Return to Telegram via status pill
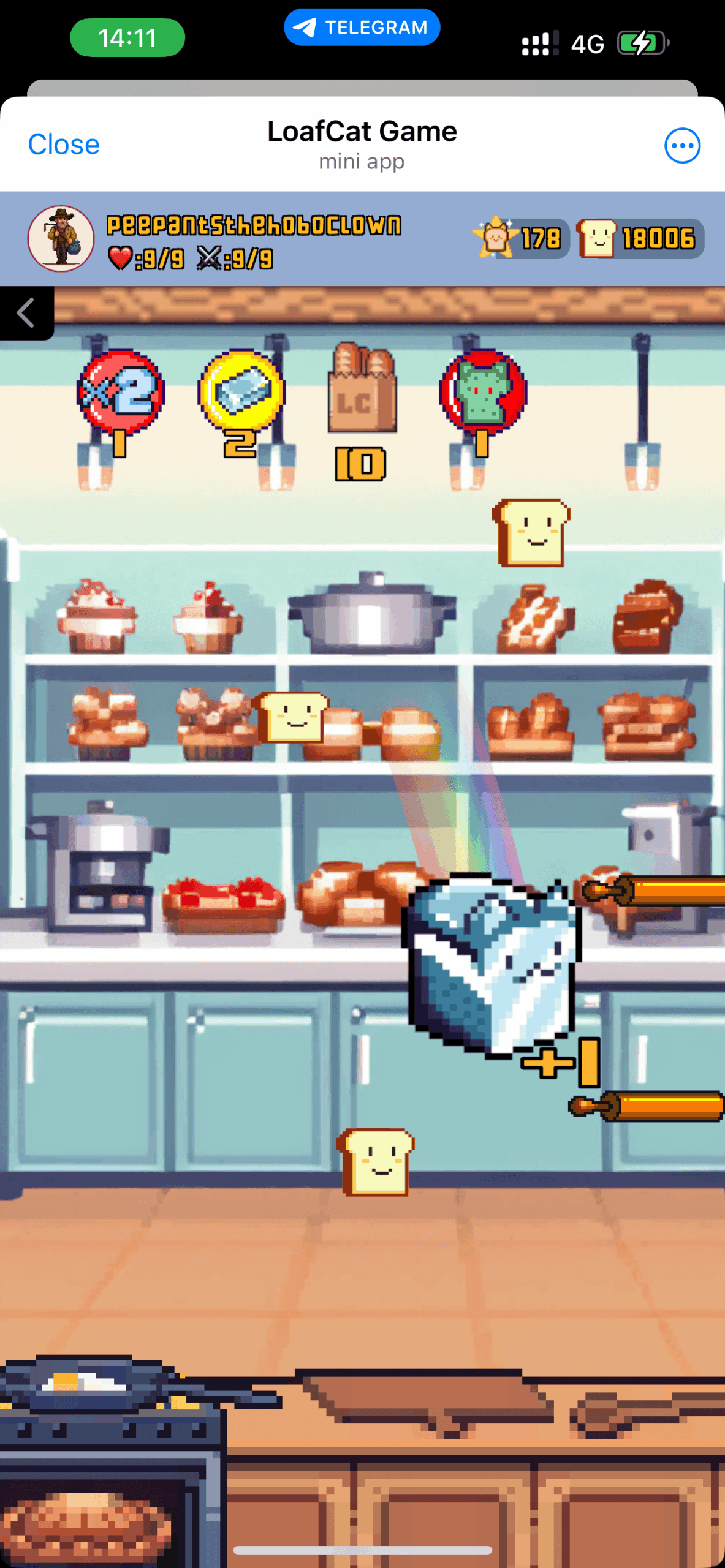Screen dimensions: 725x1568 pyautogui.click(x=362, y=28)
